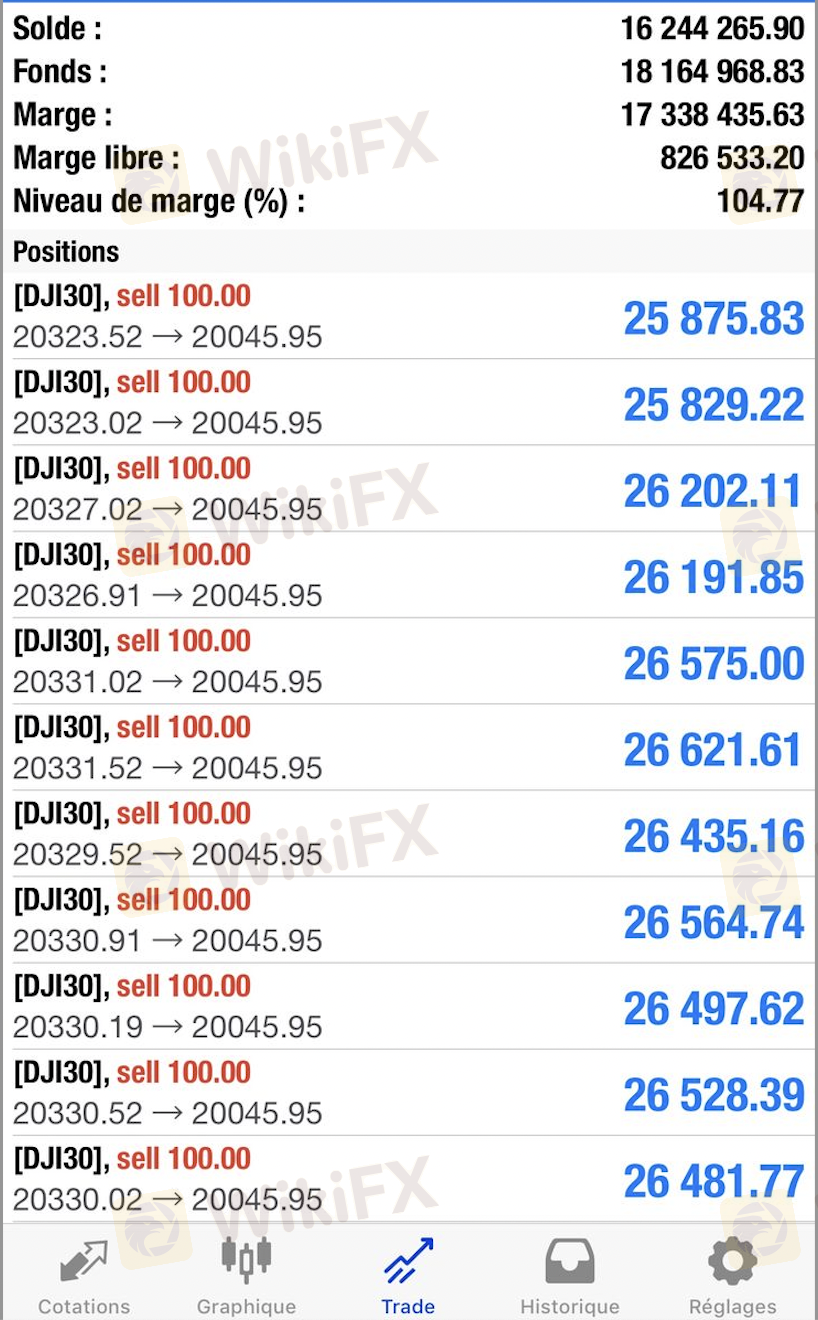The image size is (818, 1320).
Task: Tap the DJI30 position opened at 20329.52
Action: tap(409, 833)
